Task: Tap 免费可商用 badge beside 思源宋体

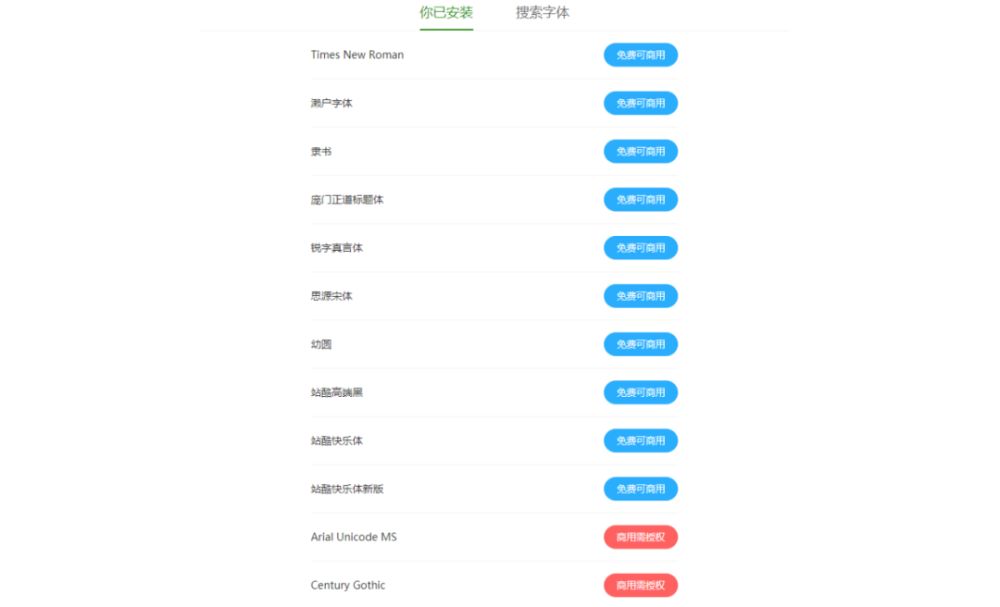Action: coord(640,296)
